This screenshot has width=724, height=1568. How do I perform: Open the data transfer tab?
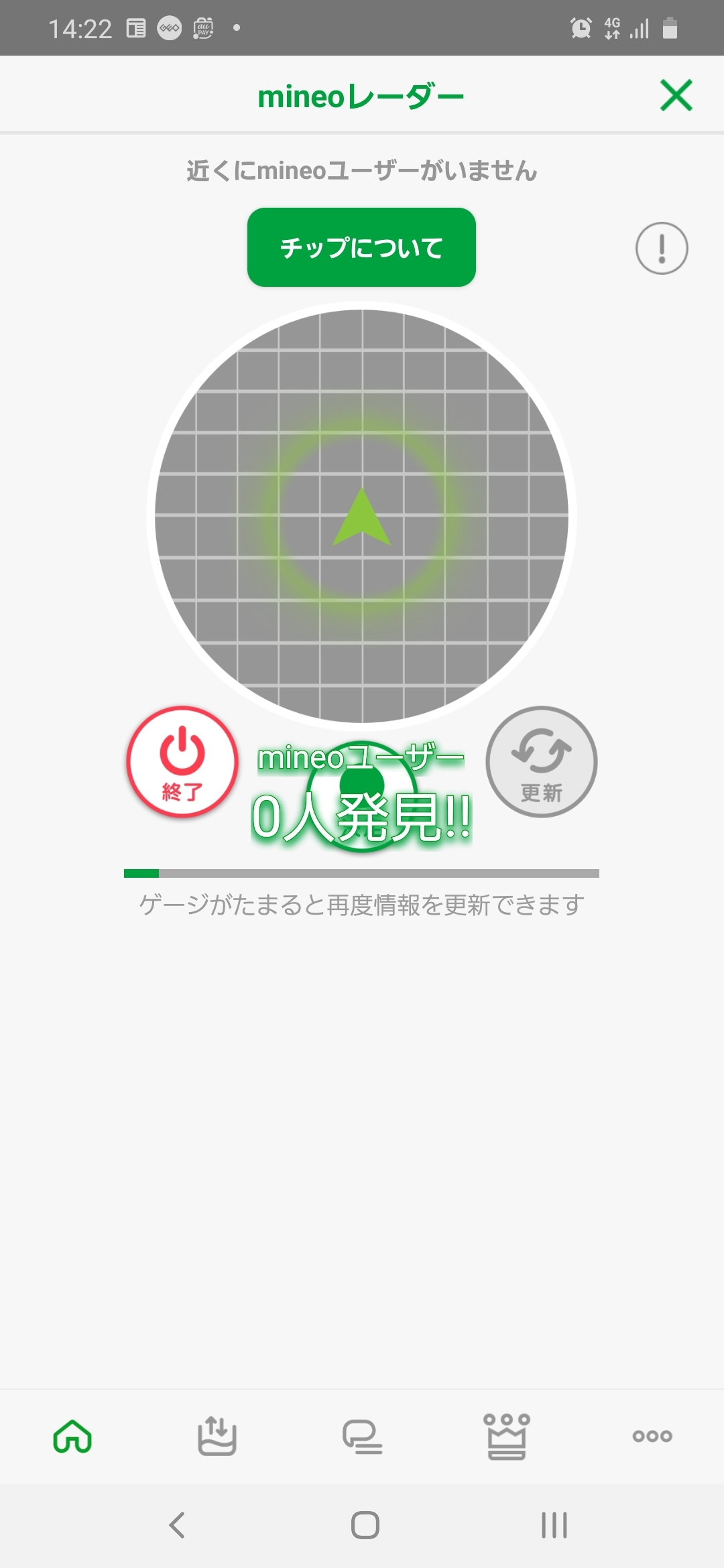[x=217, y=1436]
